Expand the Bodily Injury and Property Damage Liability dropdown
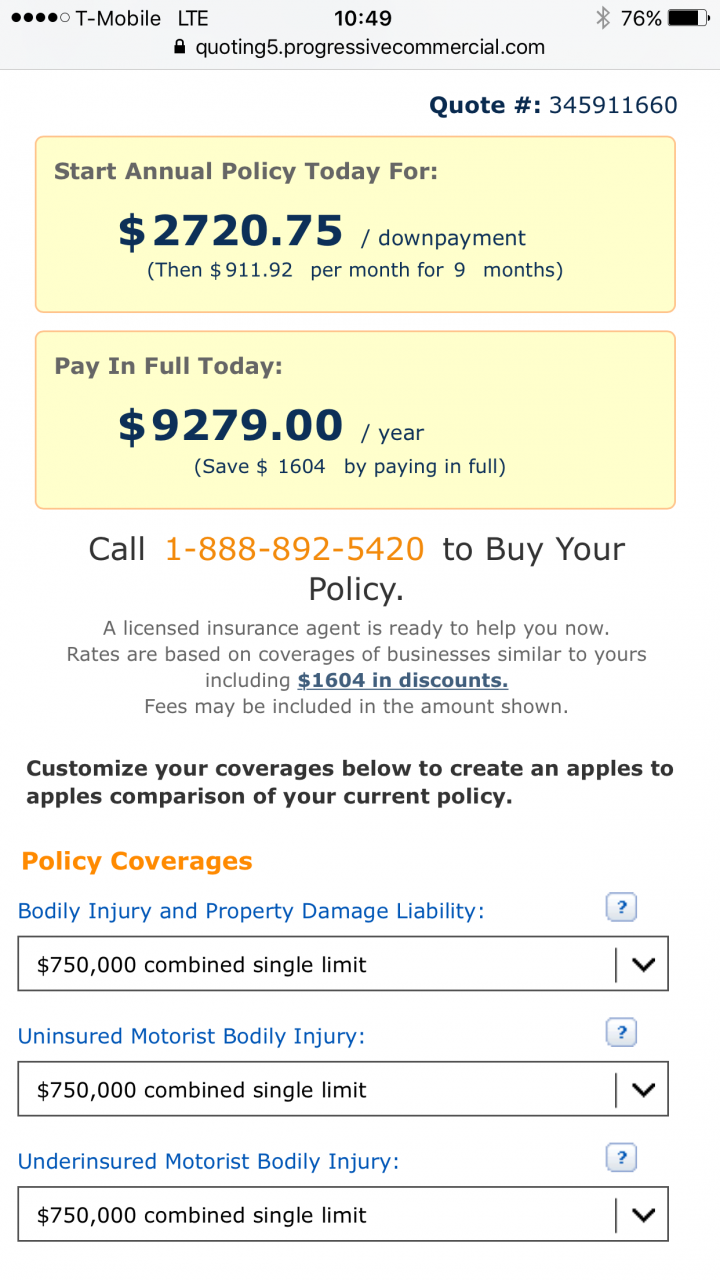Viewport: 720px width, 1280px height. coord(343,964)
